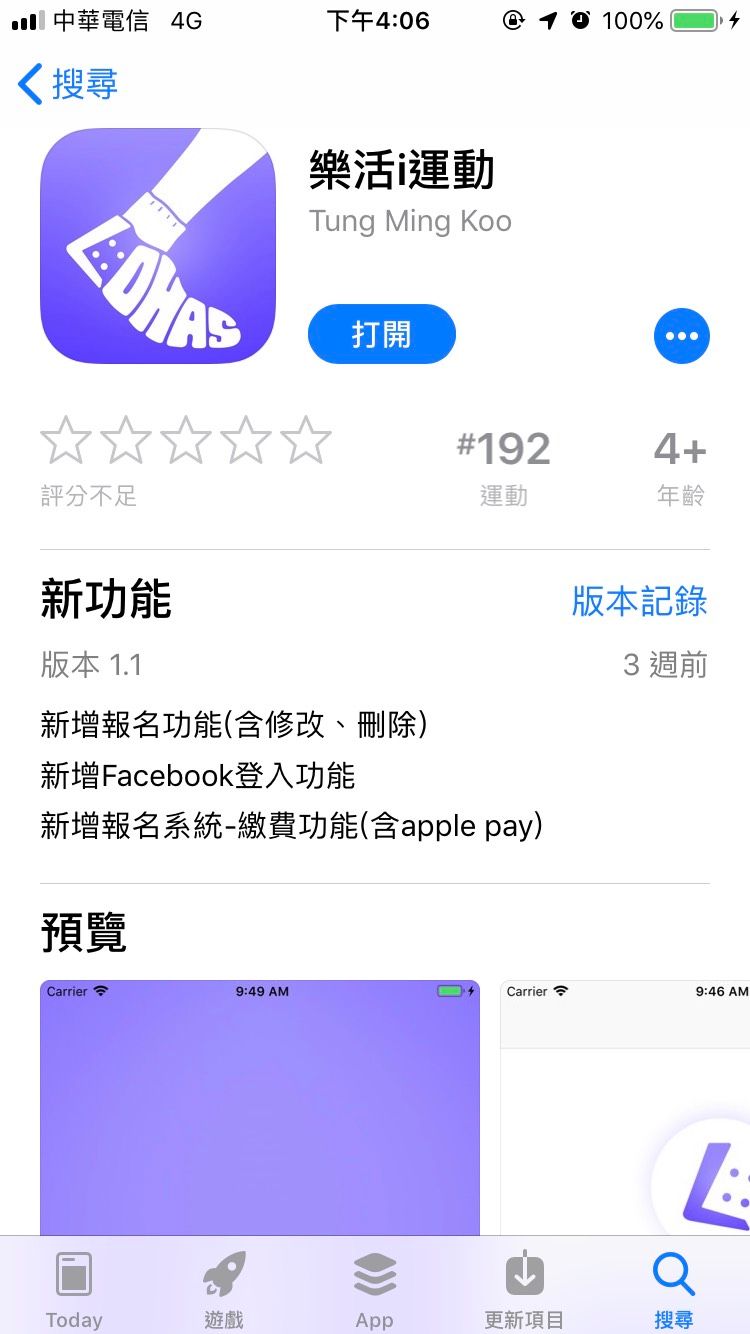Open the 樂活i運動 app icon
The height and width of the screenshot is (1334, 750).
[x=157, y=246]
